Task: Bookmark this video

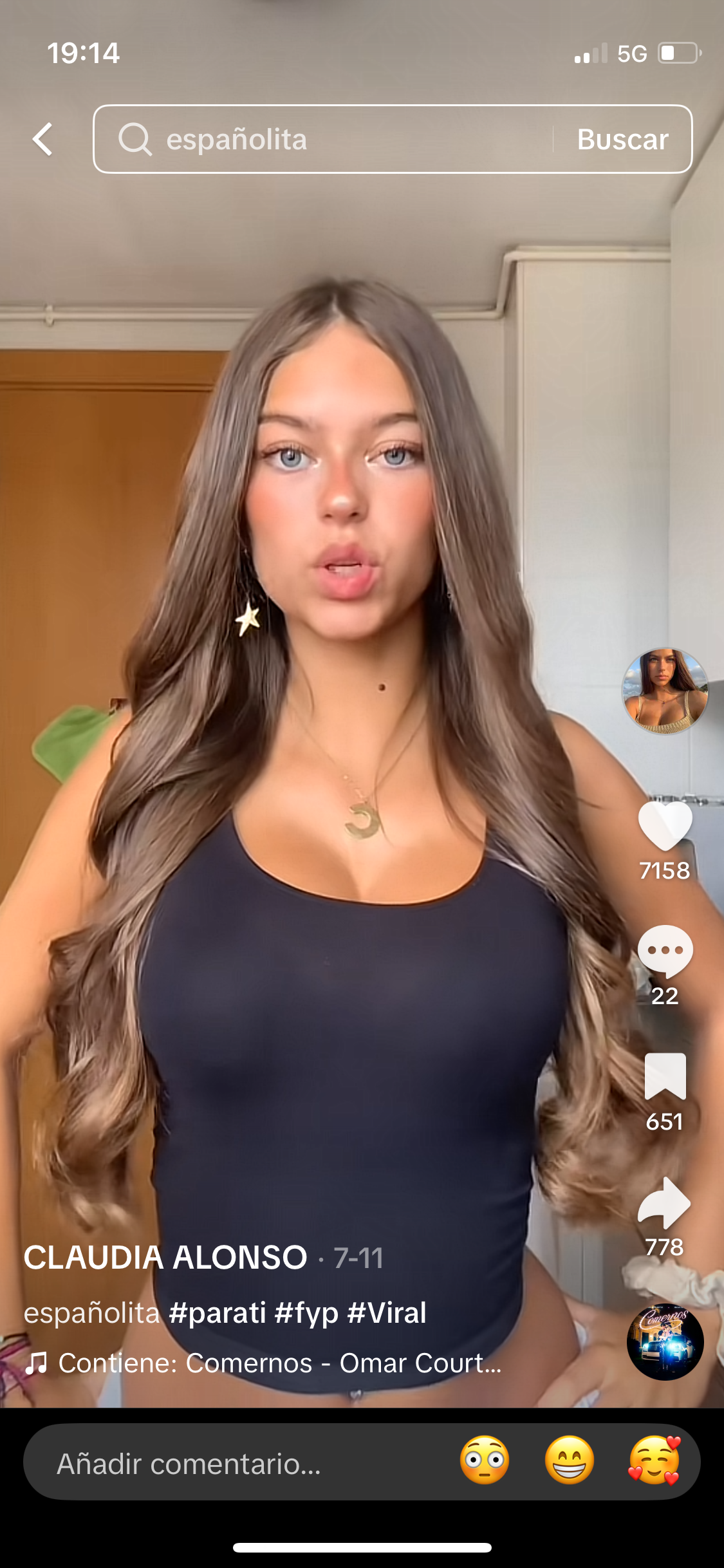Action: pyautogui.click(x=665, y=1076)
